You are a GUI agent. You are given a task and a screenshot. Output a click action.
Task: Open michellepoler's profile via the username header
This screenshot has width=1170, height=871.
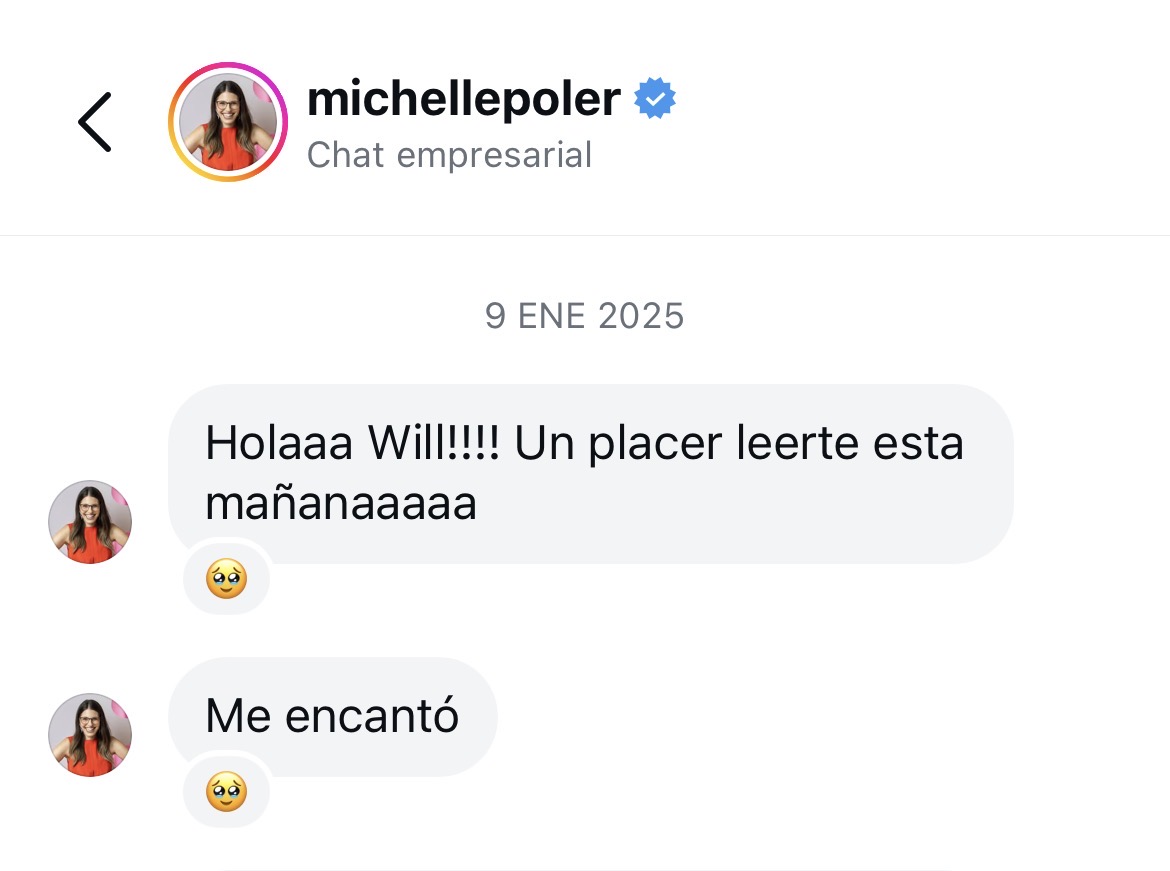[x=463, y=99]
